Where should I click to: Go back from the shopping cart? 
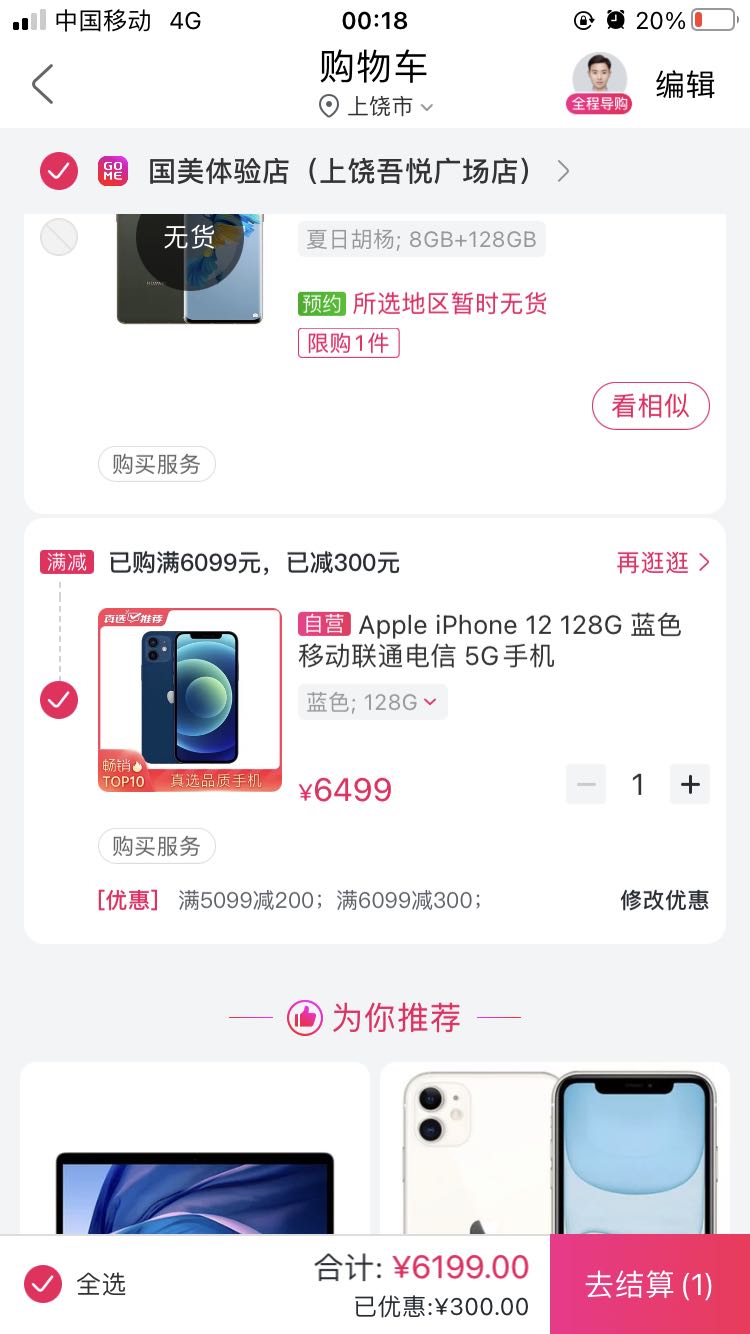42,85
